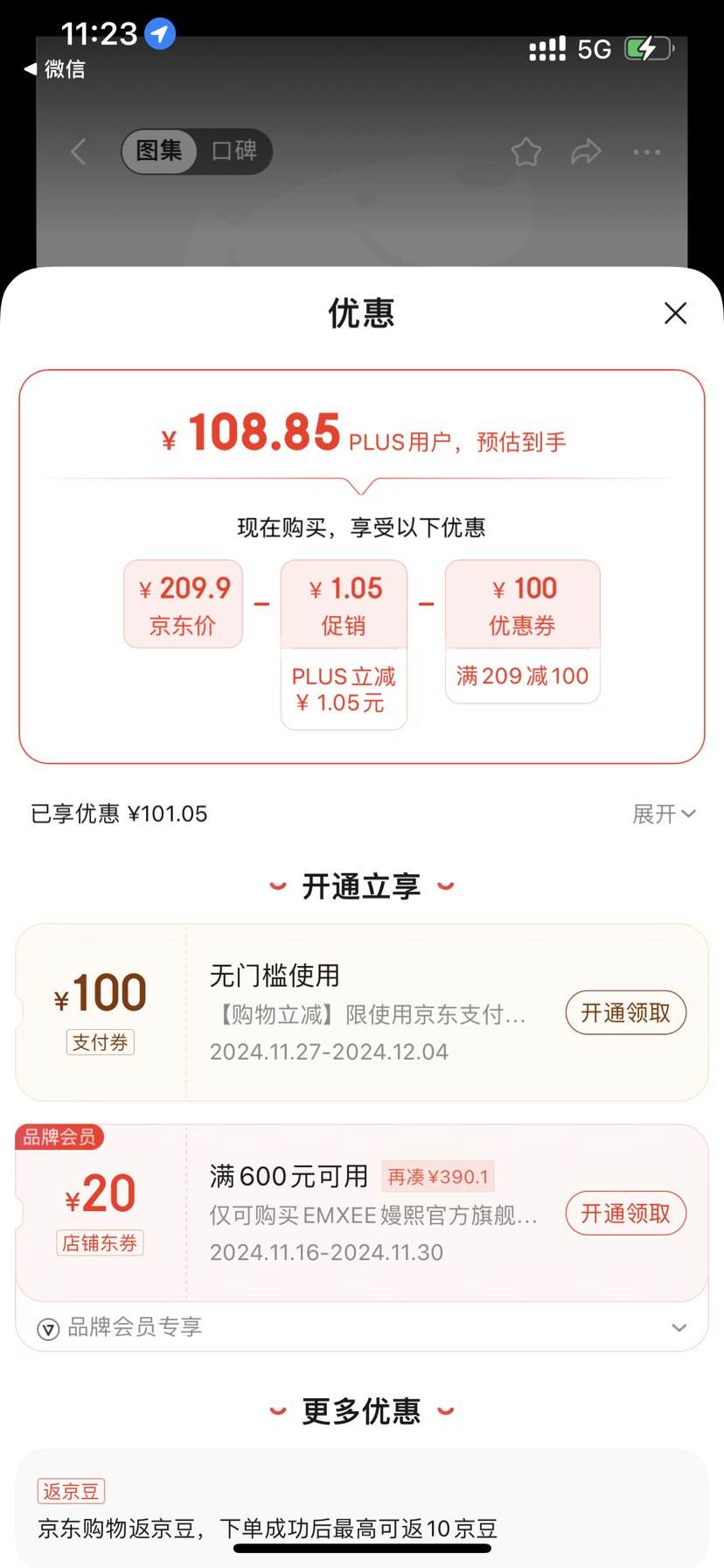Tap the back arrow on the product page
This screenshot has height=1568, width=724.
pyautogui.click(x=77, y=151)
